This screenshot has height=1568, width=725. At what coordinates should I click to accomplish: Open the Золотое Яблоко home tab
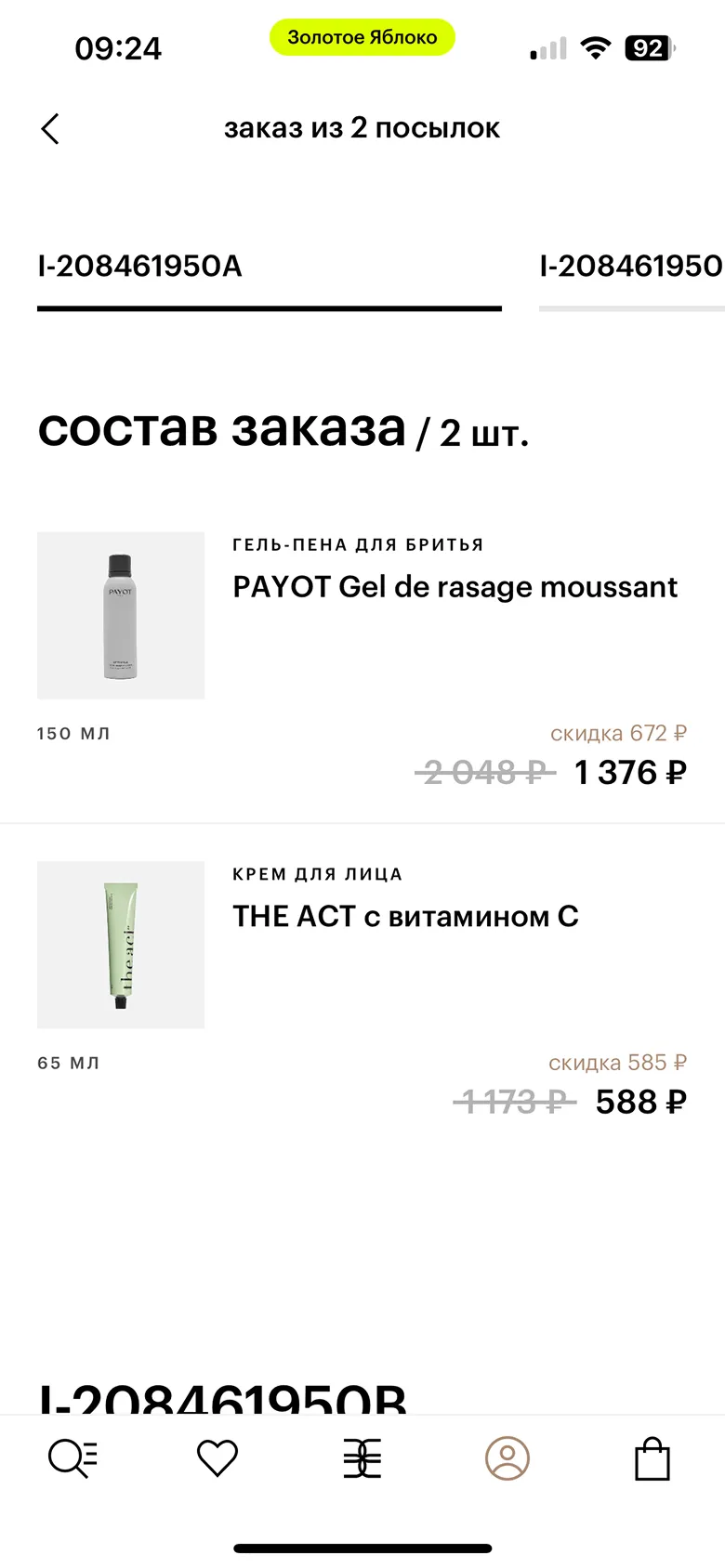point(362,1457)
